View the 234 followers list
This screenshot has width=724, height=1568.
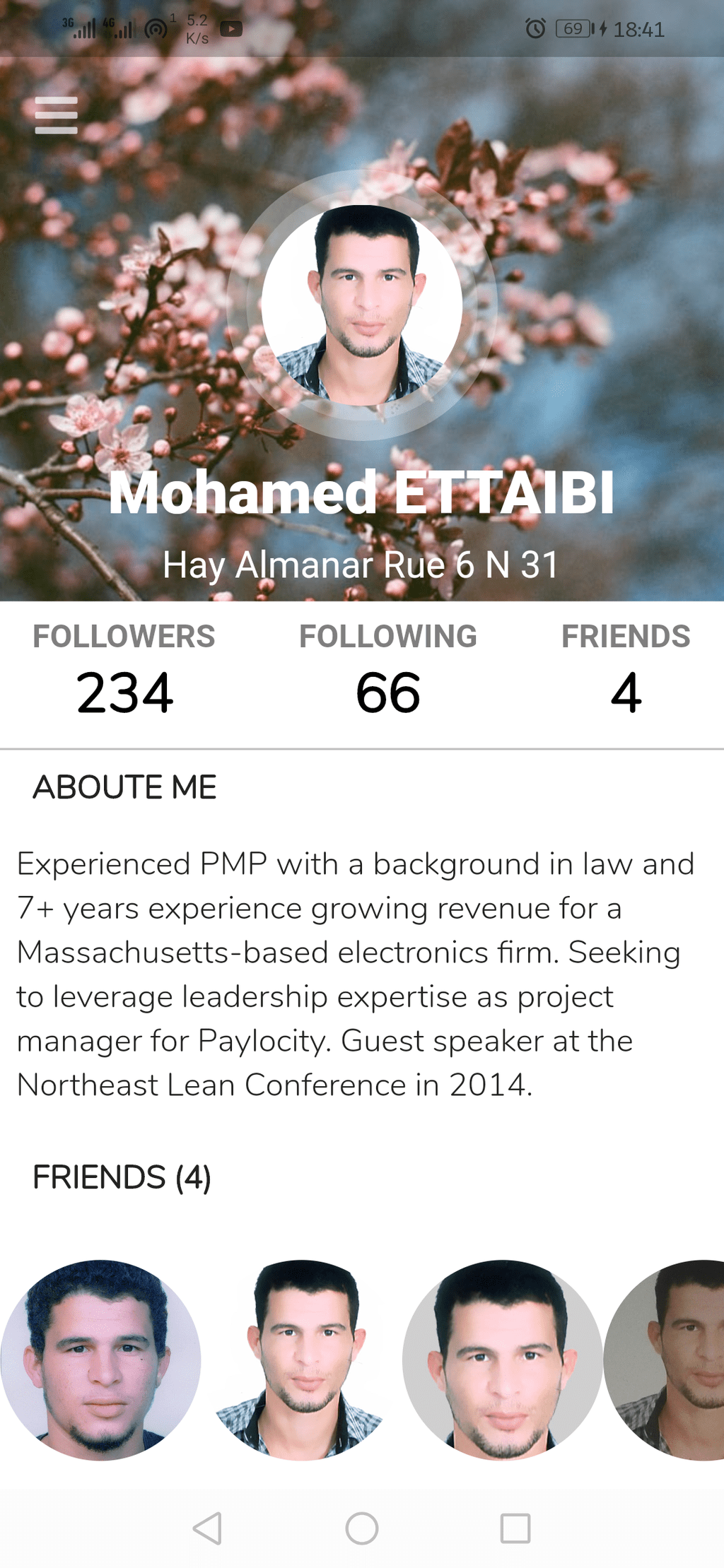pyautogui.click(x=124, y=670)
